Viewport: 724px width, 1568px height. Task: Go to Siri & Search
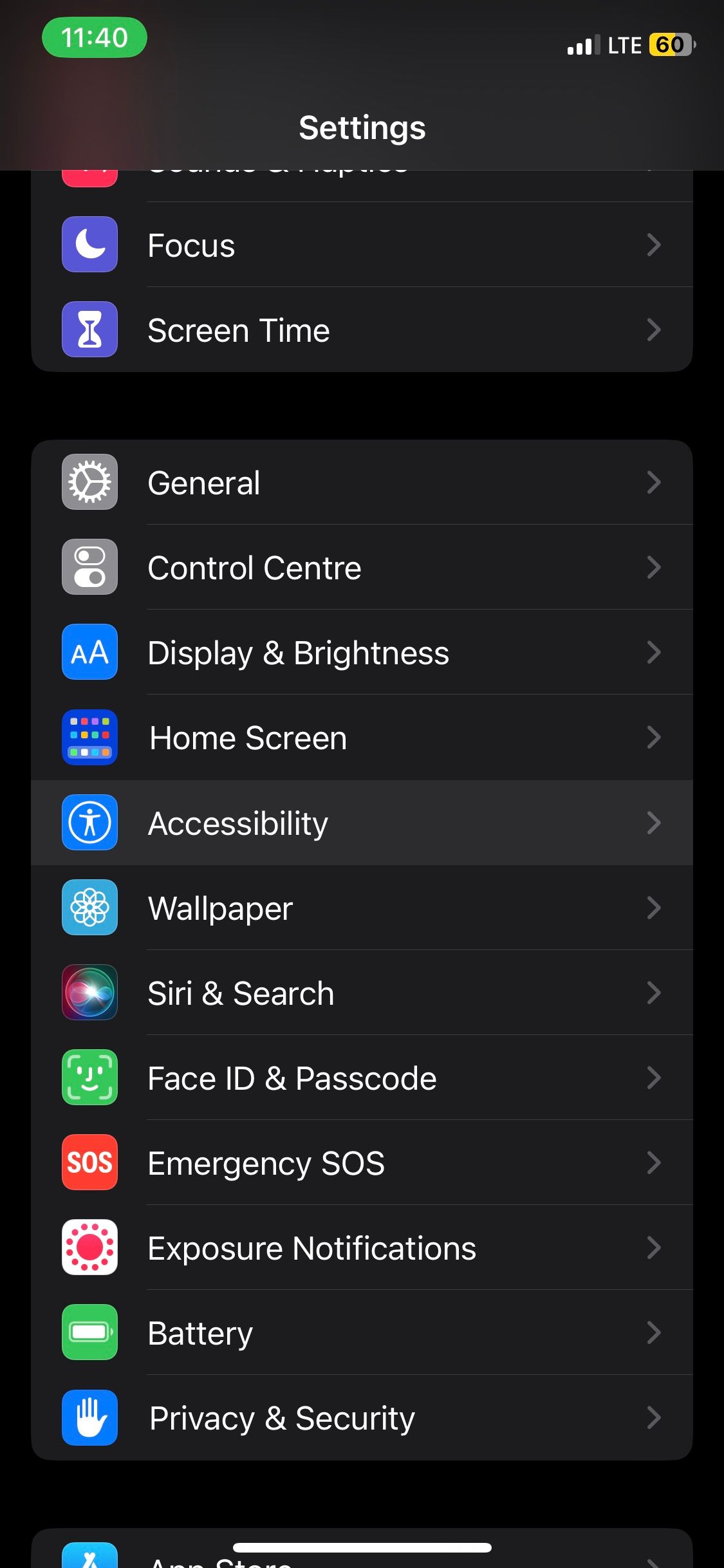360,993
